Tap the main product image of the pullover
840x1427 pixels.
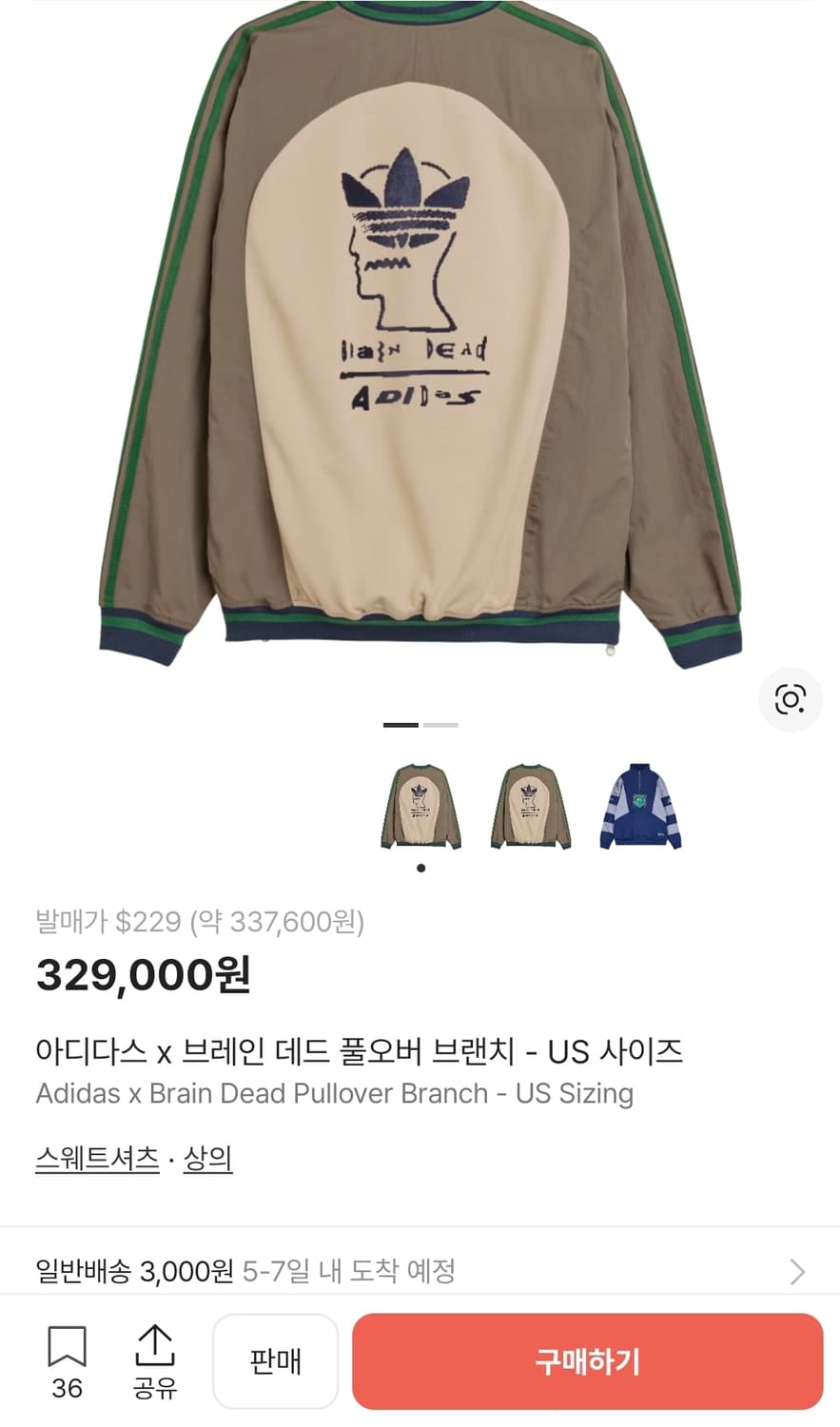pos(420,342)
